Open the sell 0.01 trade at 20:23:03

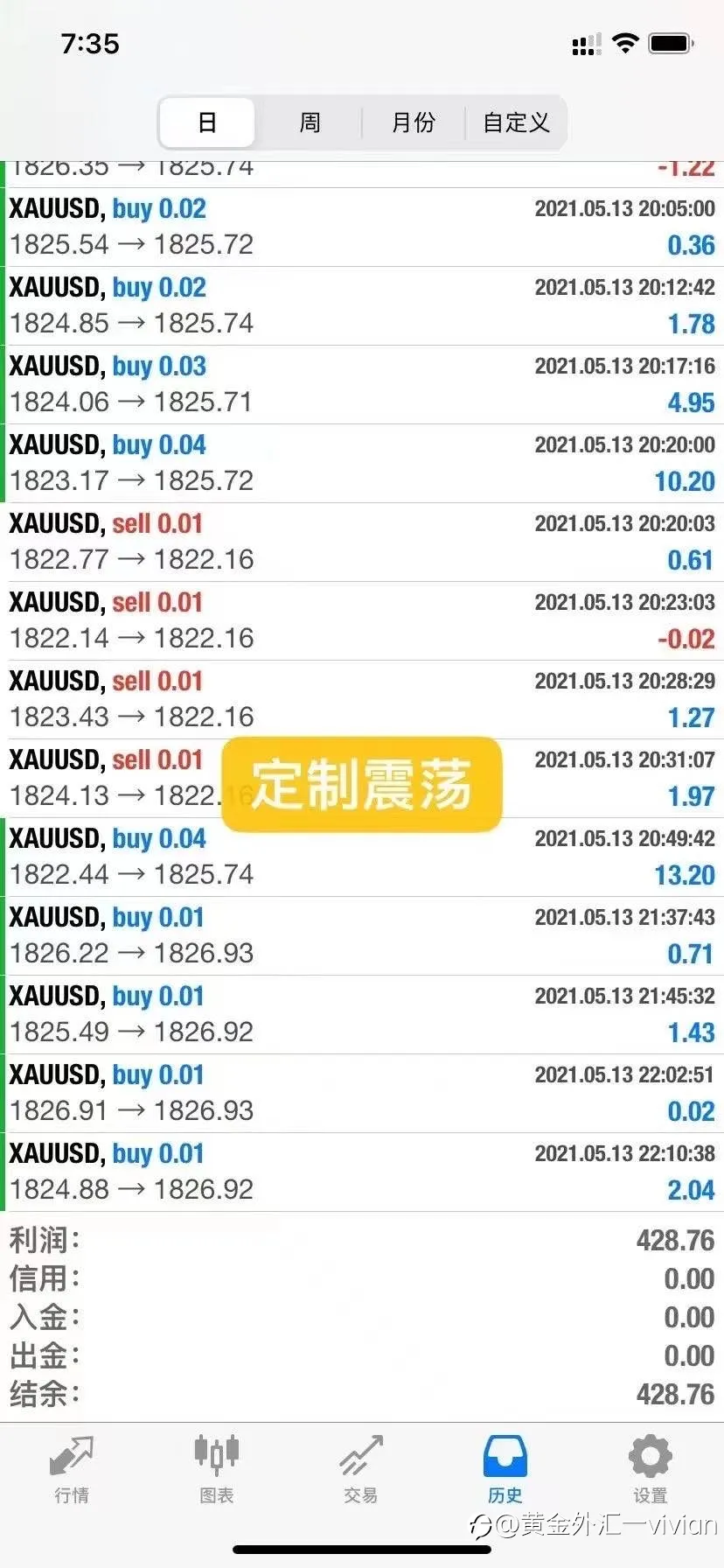(x=362, y=621)
